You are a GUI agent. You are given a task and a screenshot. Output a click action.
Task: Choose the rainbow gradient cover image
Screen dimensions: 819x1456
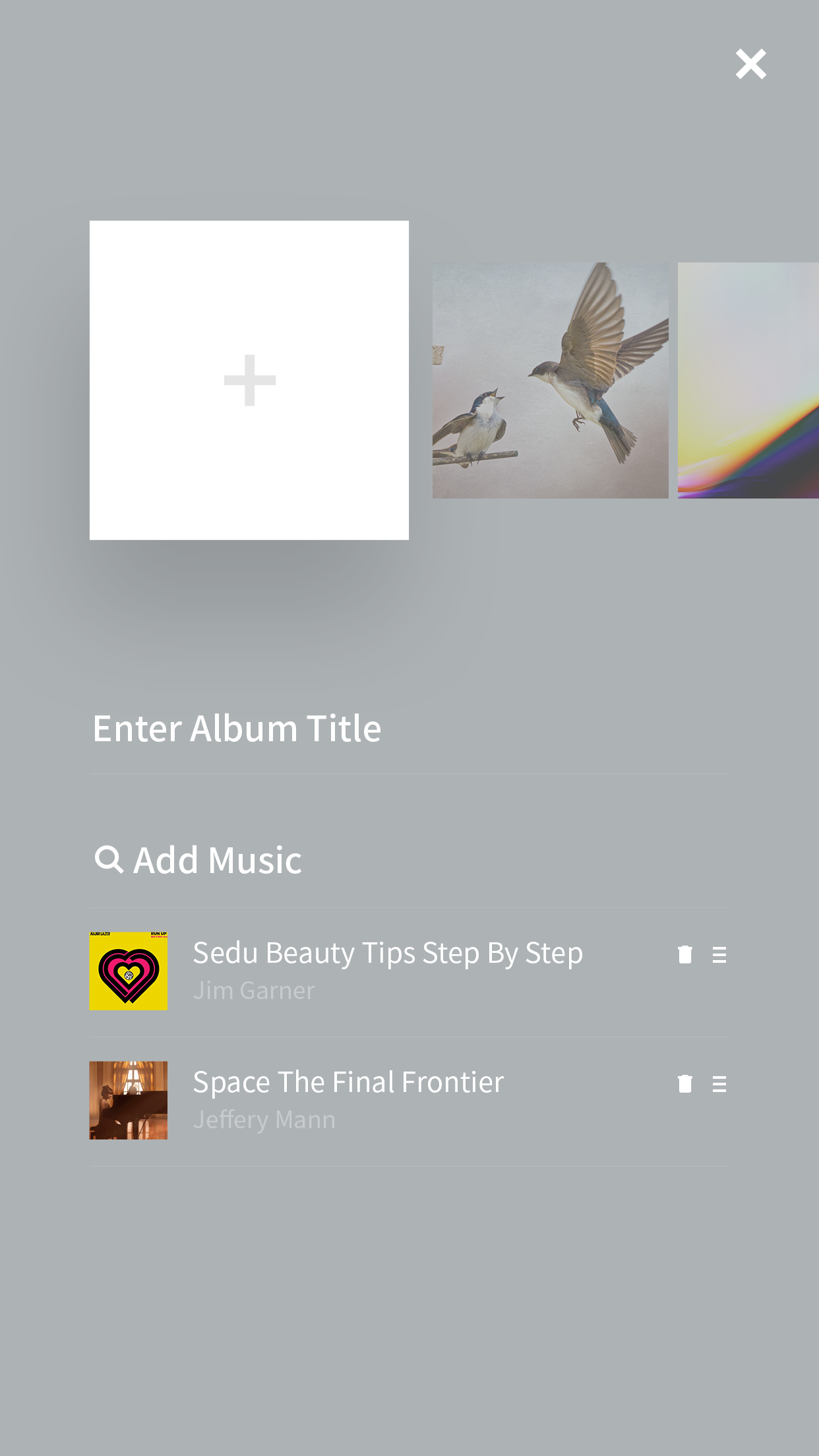point(748,380)
